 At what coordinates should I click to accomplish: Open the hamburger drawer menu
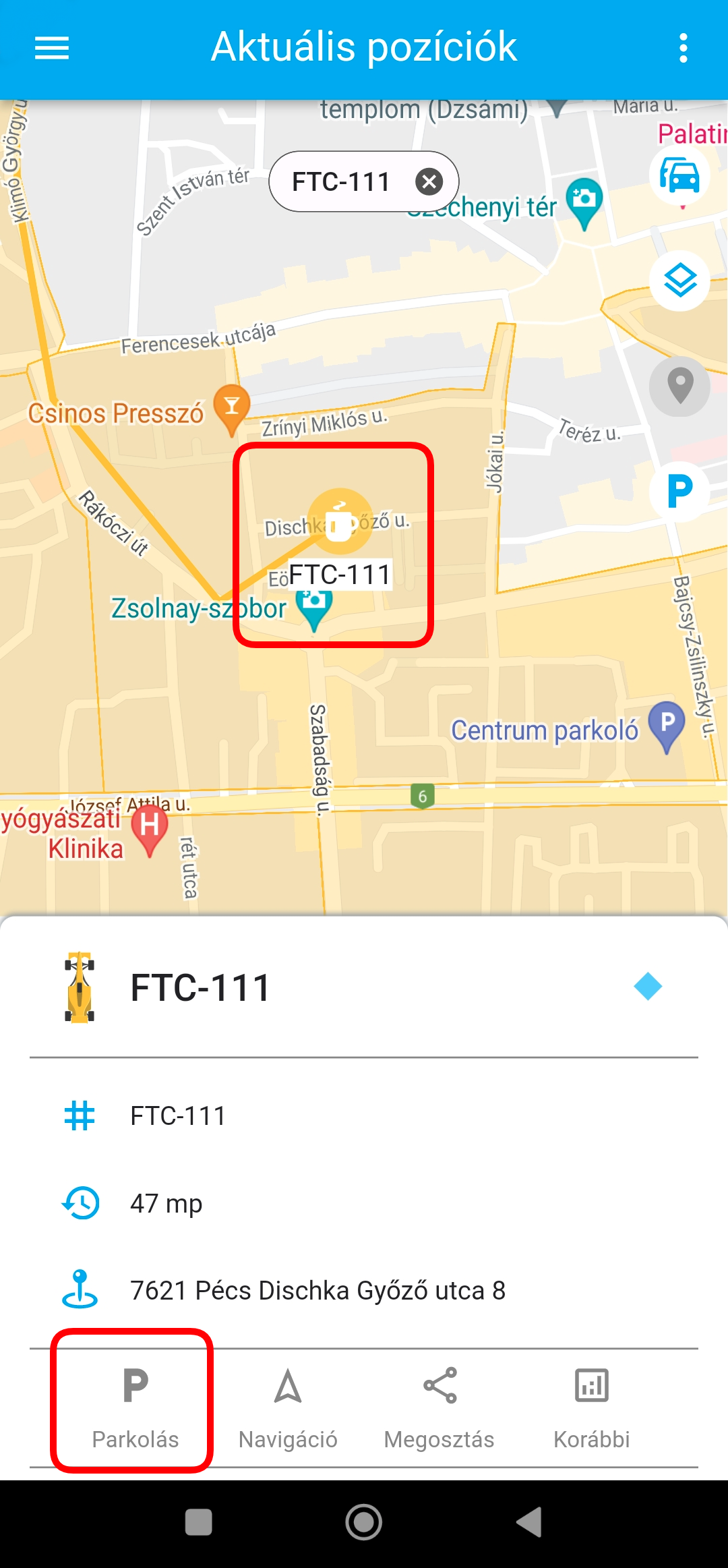(x=52, y=49)
